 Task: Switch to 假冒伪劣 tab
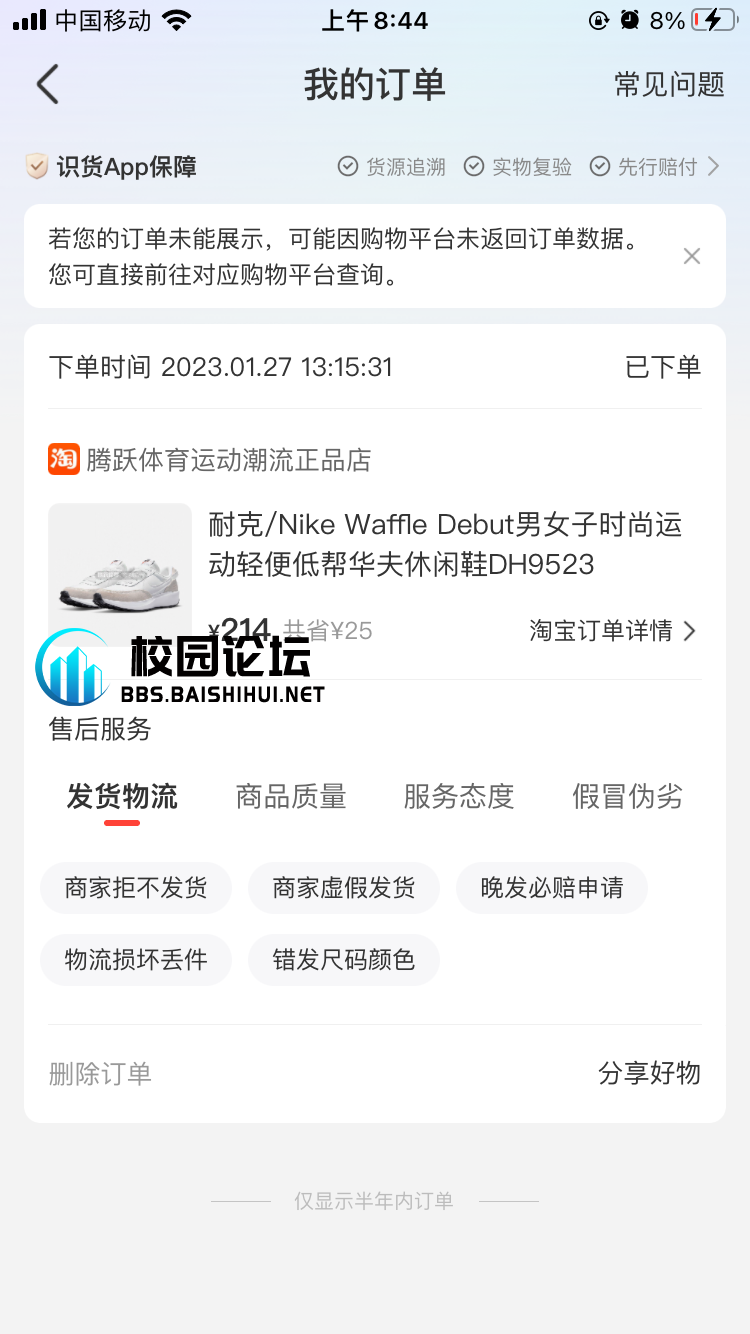(x=627, y=797)
